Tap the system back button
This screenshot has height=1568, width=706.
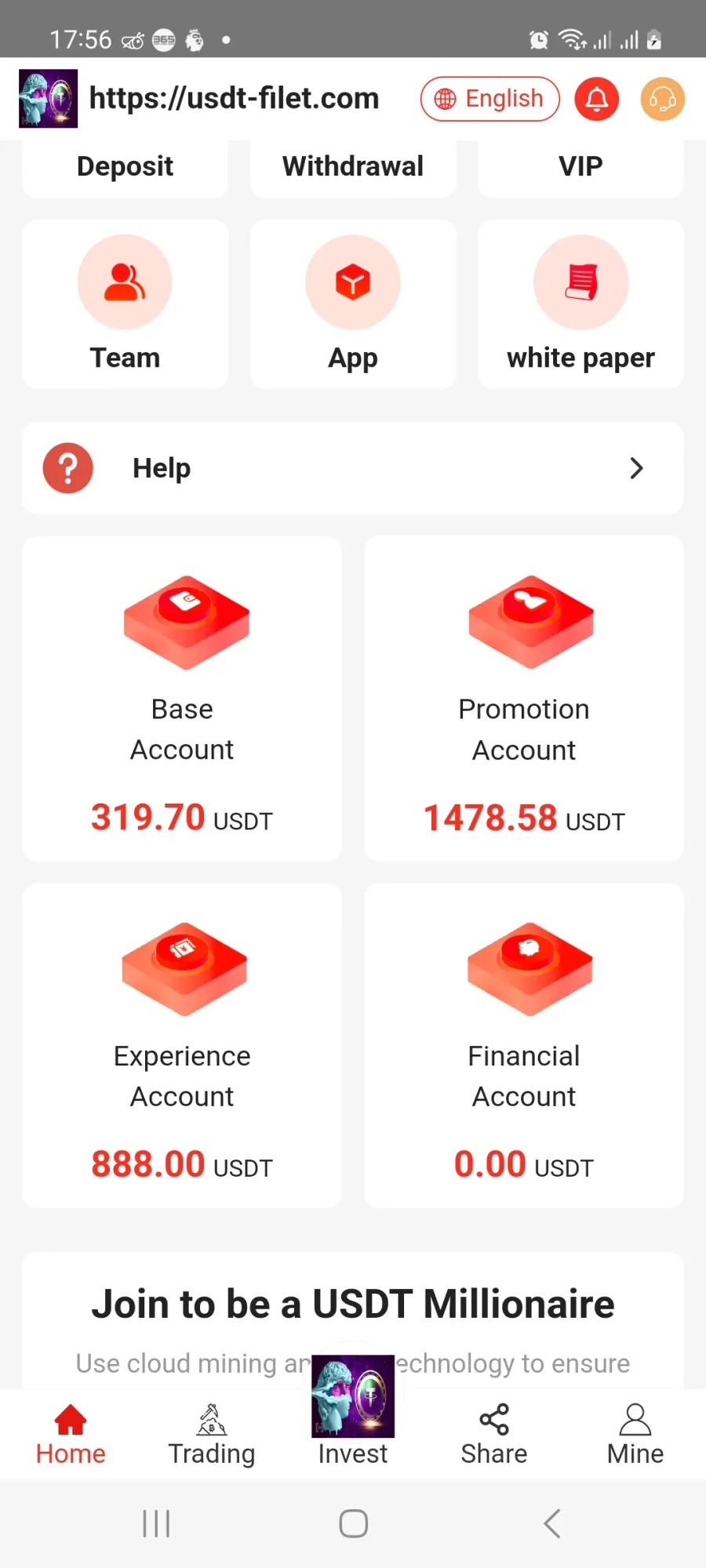tap(551, 1524)
